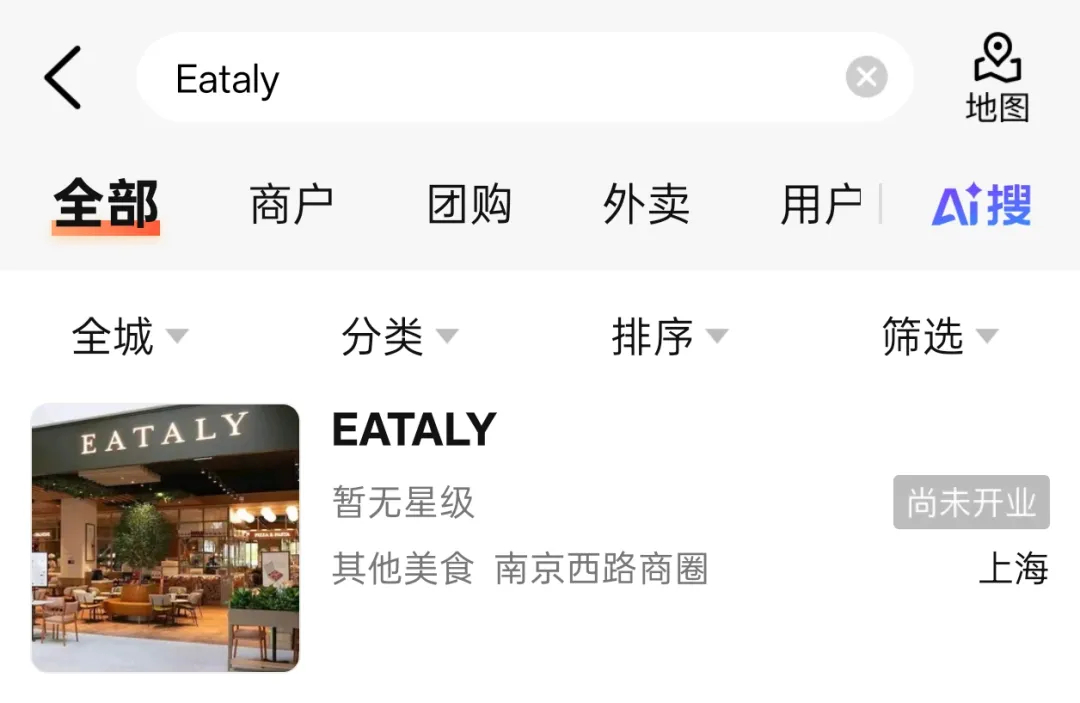The height and width of the screenshot is (703, 1080).
Task: Switch to the 团购 tab
Action: 469,205
